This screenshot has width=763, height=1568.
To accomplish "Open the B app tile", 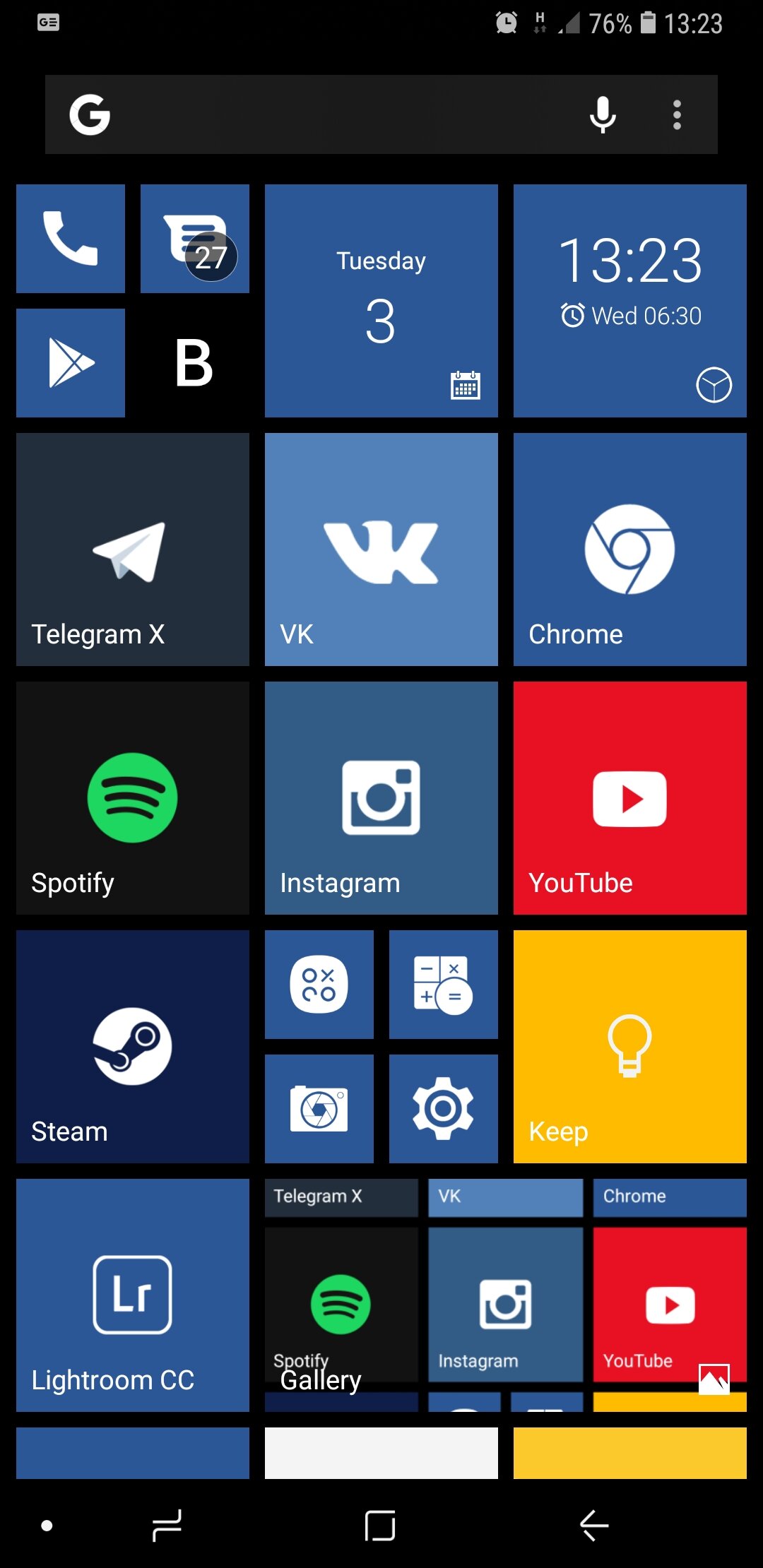I will 195,363.
